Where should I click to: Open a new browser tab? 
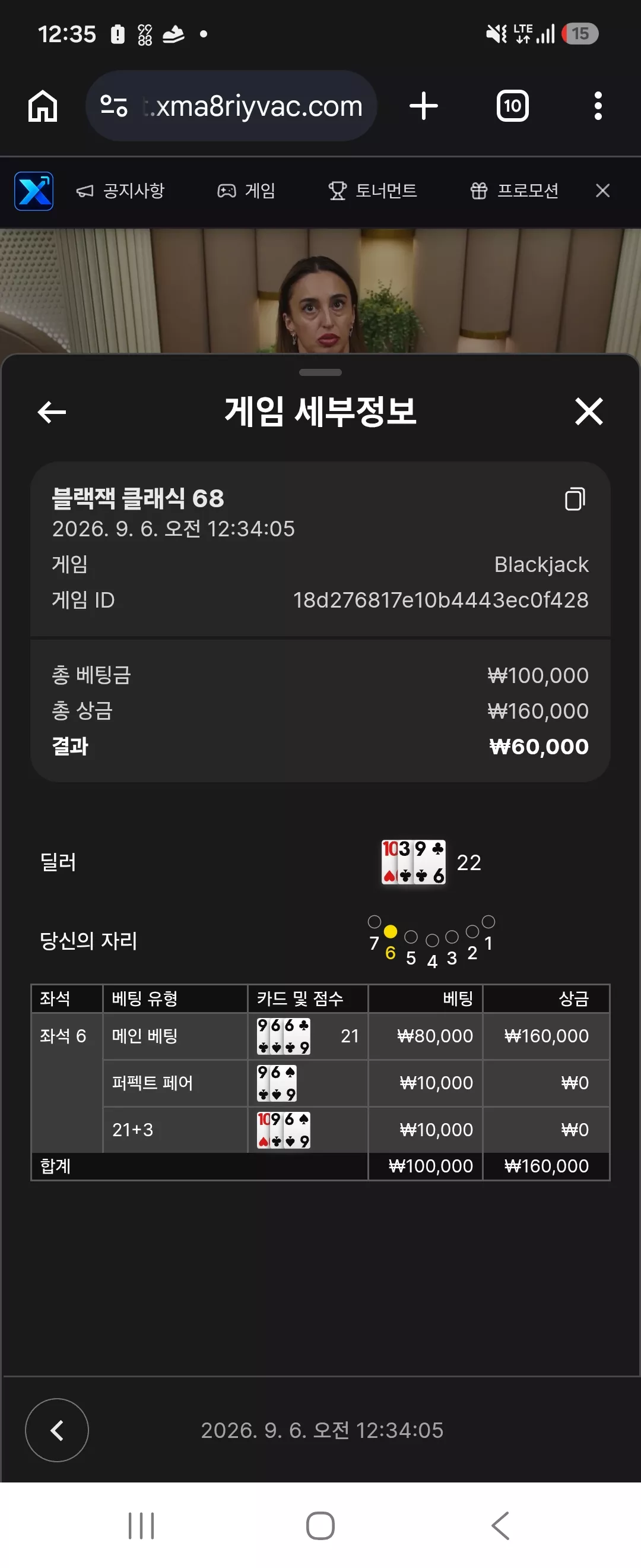[423, 106]
